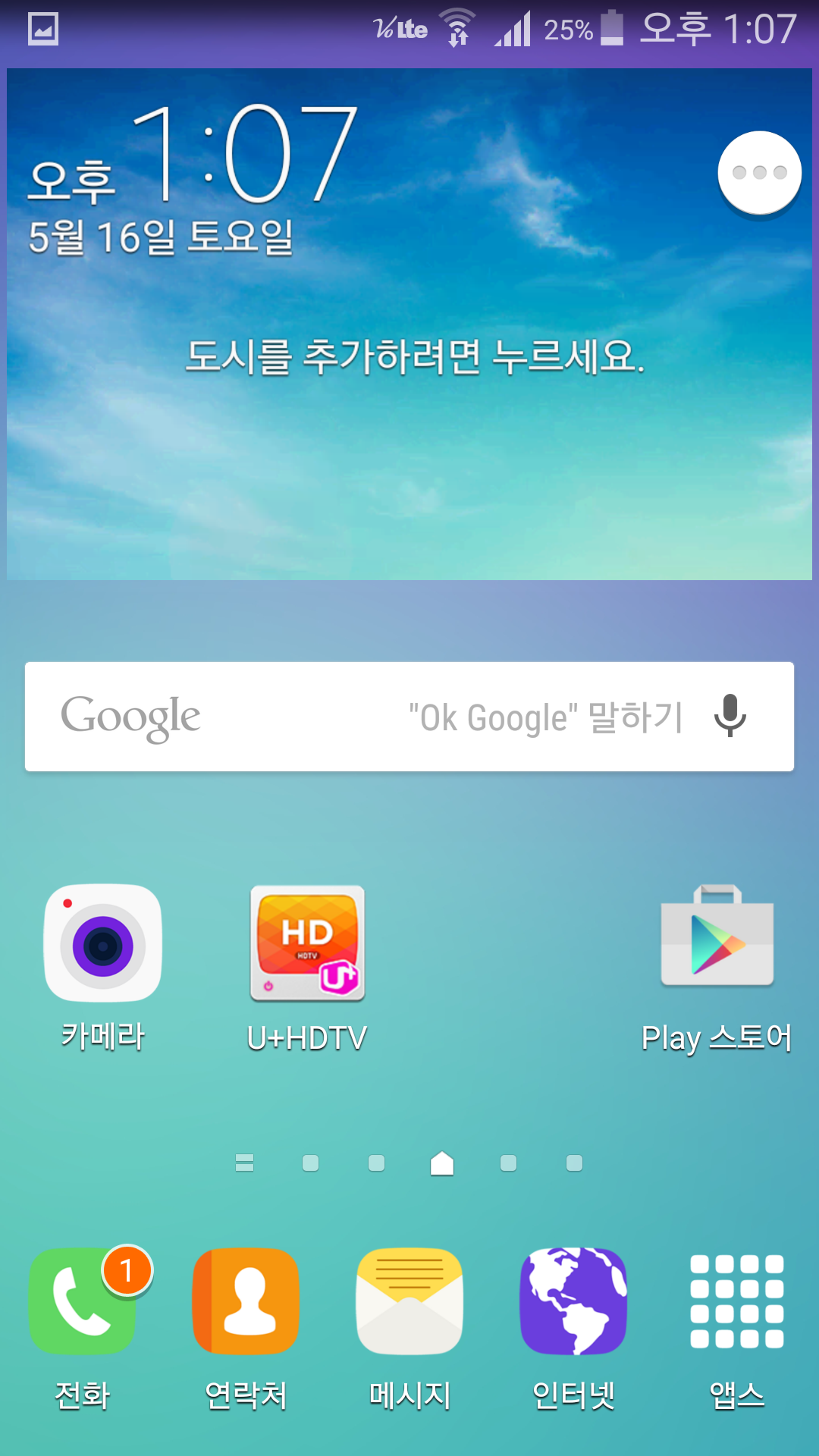Open Play 스토어

coord(717,940)
